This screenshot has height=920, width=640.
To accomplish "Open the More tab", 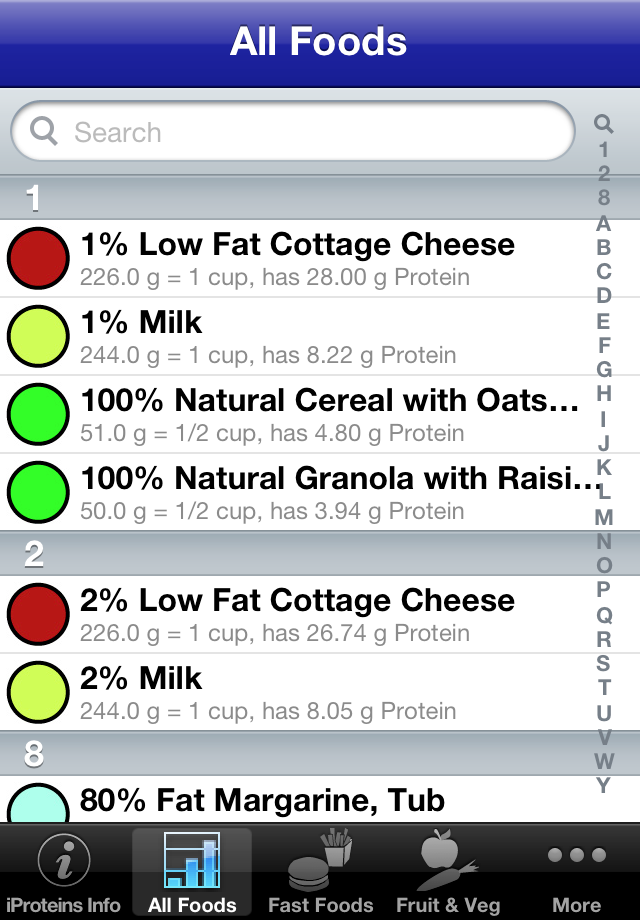I will [x=577, y=872].
